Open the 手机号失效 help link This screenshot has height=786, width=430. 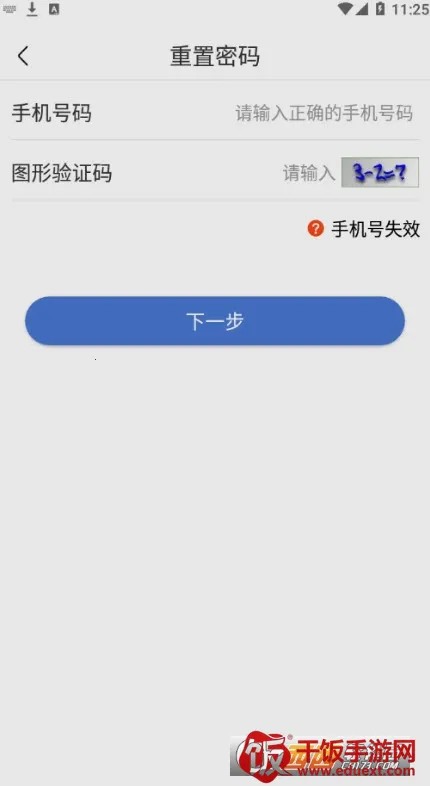click(x=363, y=229)
